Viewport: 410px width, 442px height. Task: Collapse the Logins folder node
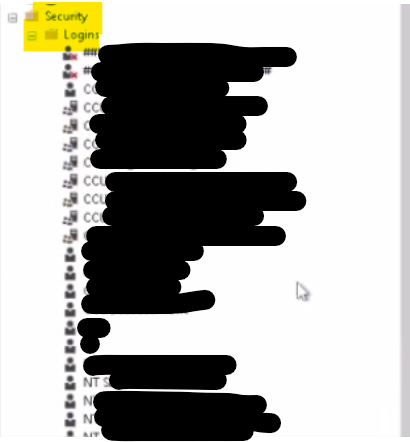pyautogui.click(x=32, y=35)
